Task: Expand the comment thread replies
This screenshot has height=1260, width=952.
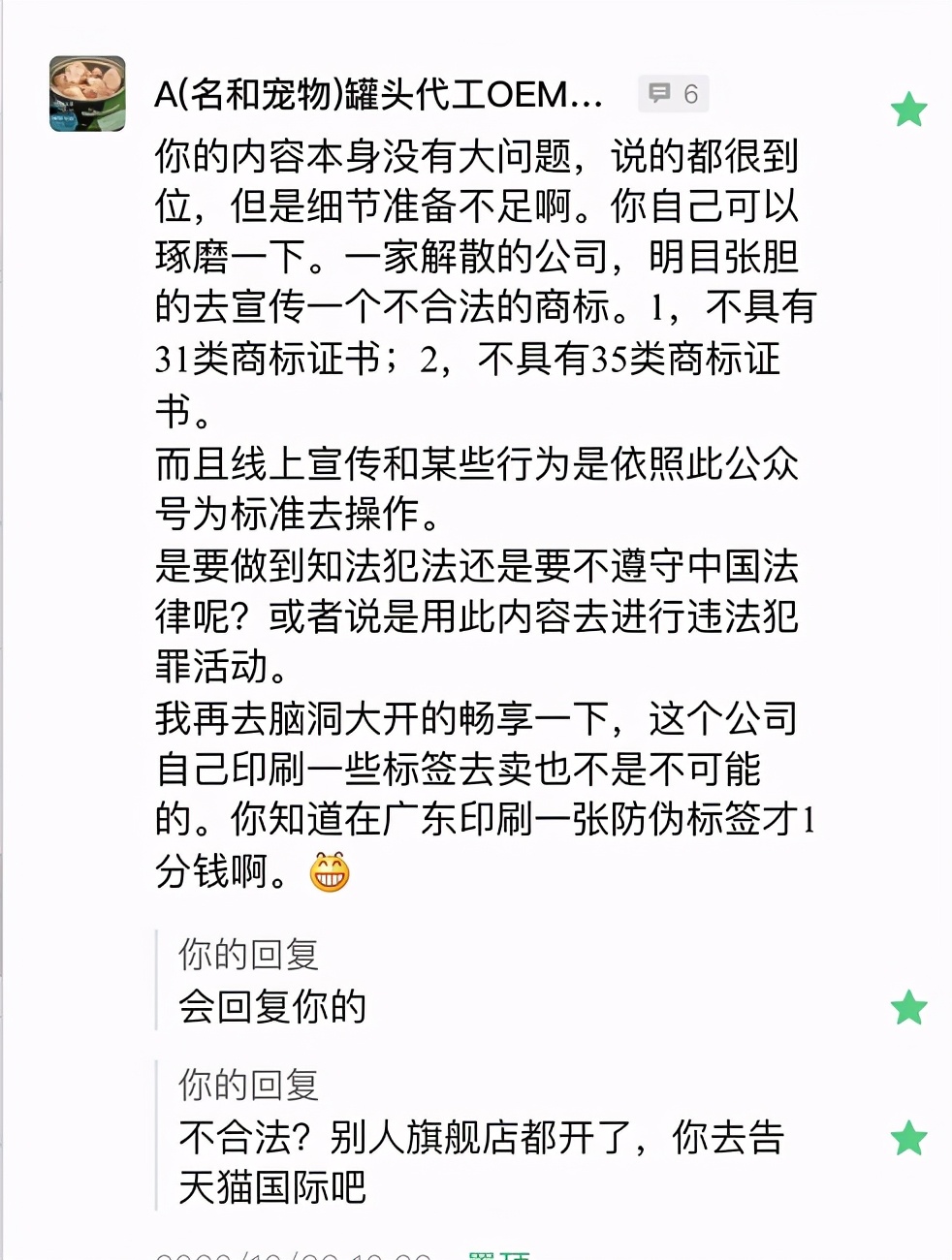Action: (673, 93)
